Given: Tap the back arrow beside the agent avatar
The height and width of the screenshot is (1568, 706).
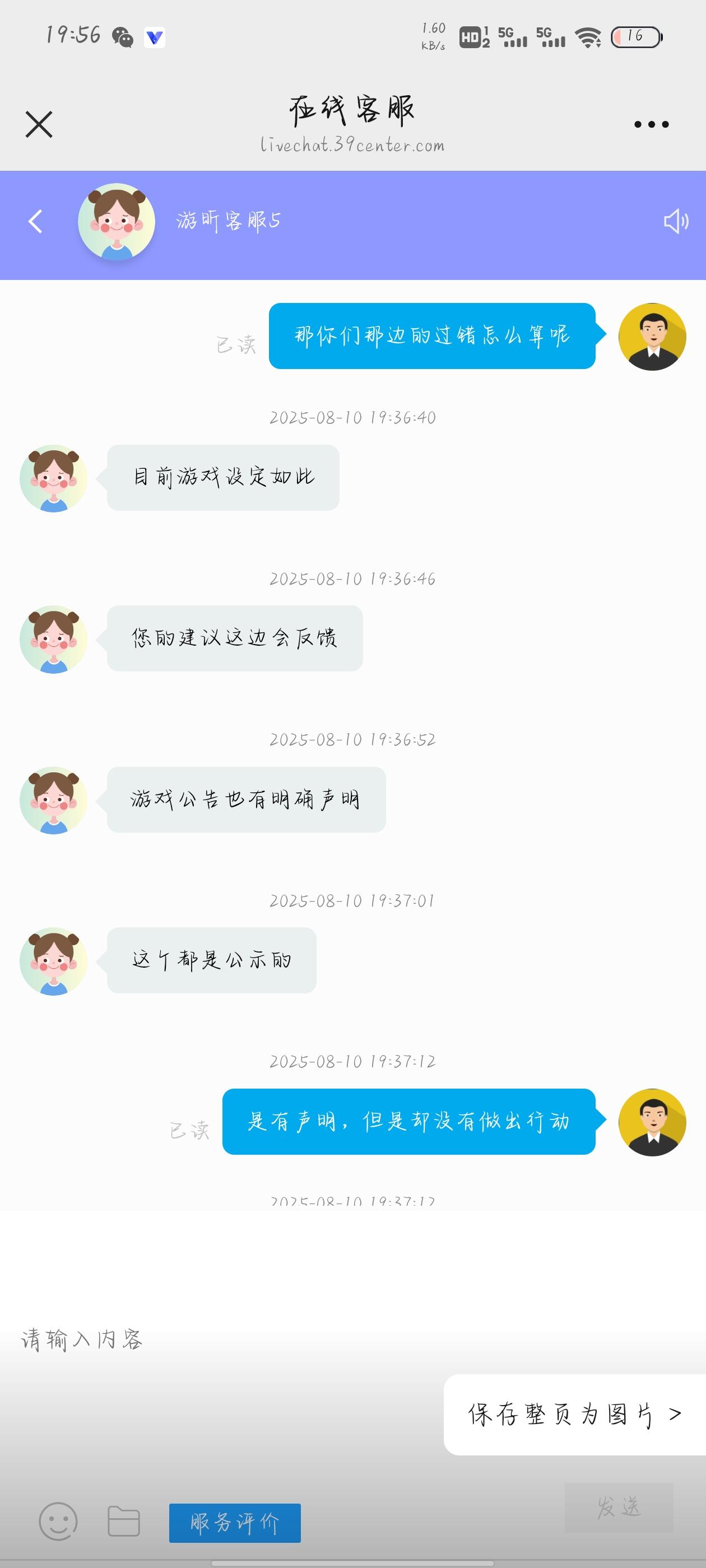Looking at the screenshot, I should [x=34, y=221].
